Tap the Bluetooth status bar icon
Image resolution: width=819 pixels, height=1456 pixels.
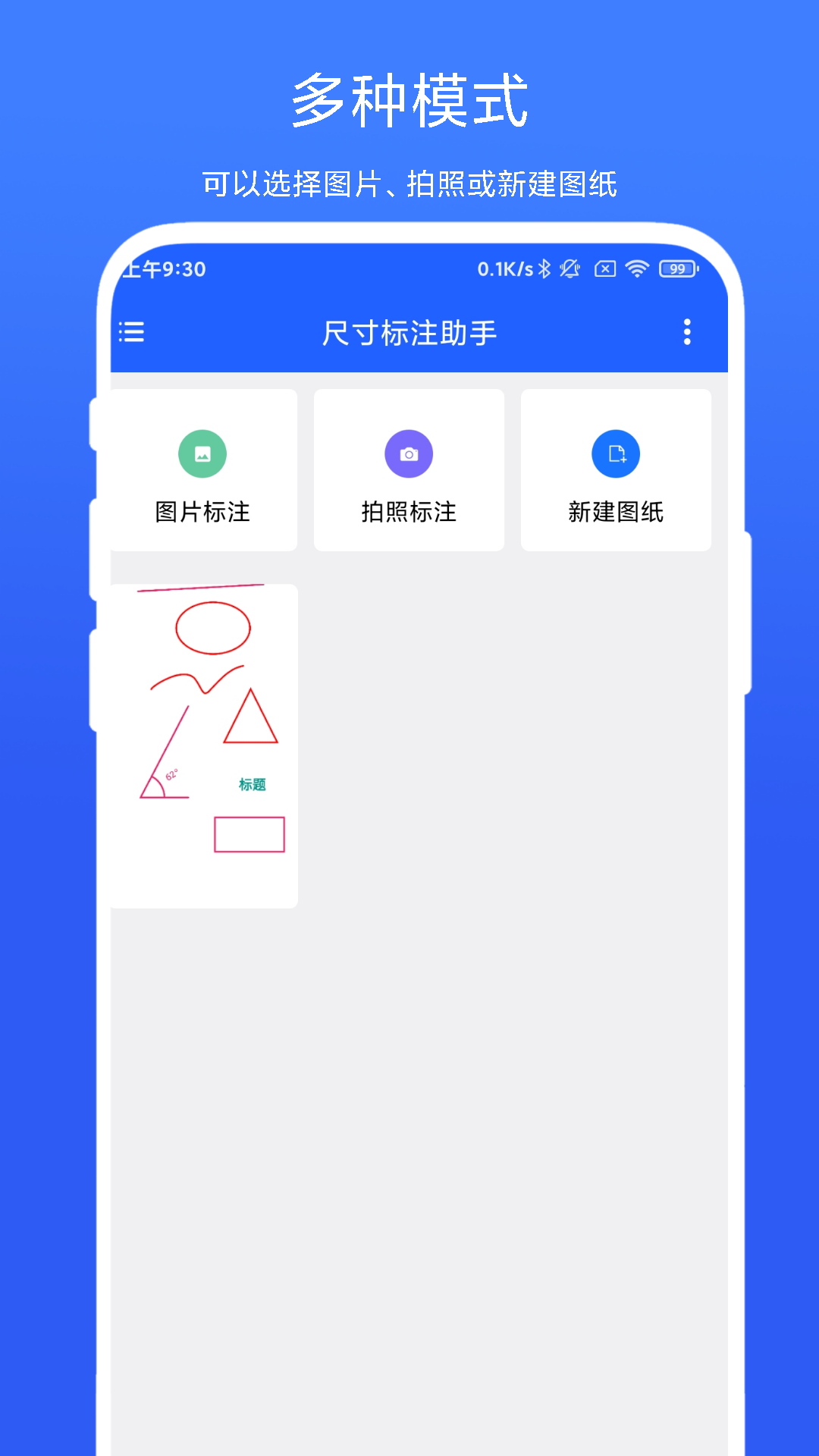point(543,268)
